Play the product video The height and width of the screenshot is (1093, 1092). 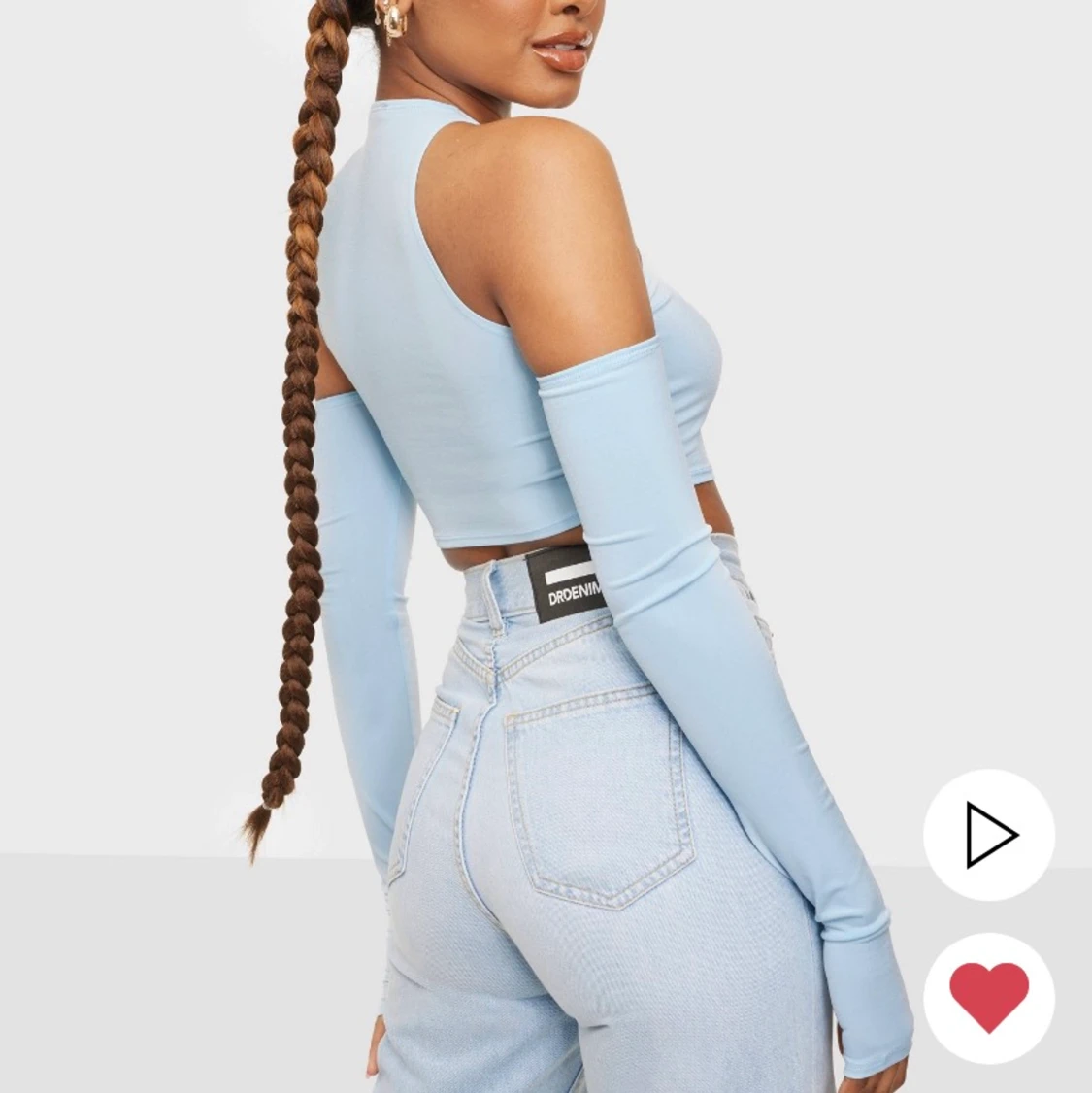point(988,835)
